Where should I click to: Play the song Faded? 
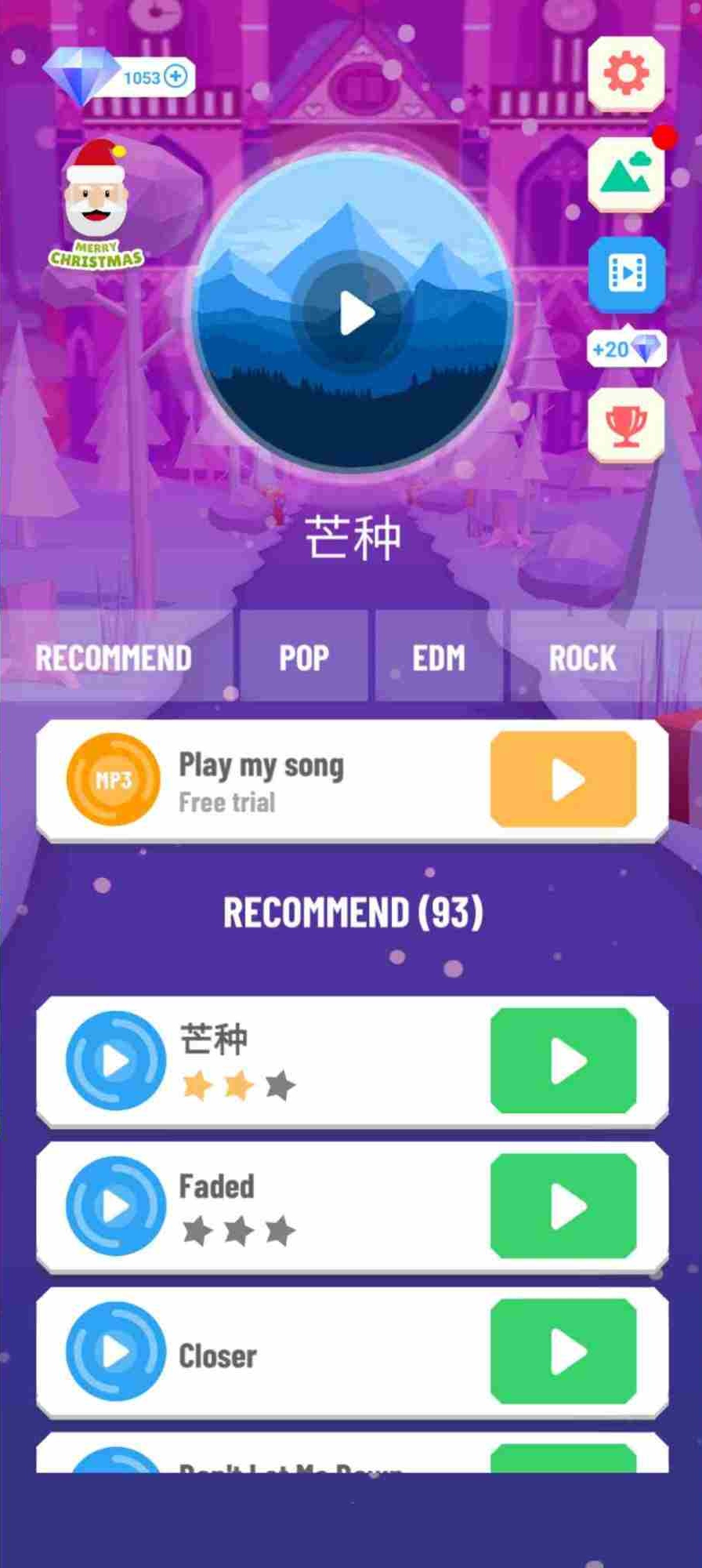563,1206
